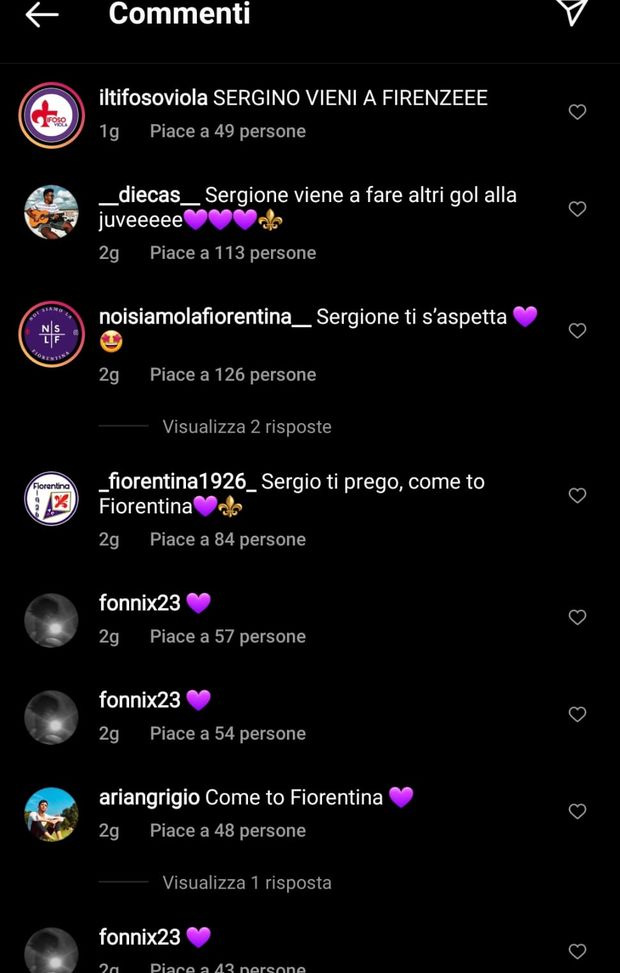Go back from the Commenti screen
Screen dimensions: 620x973
42,14
